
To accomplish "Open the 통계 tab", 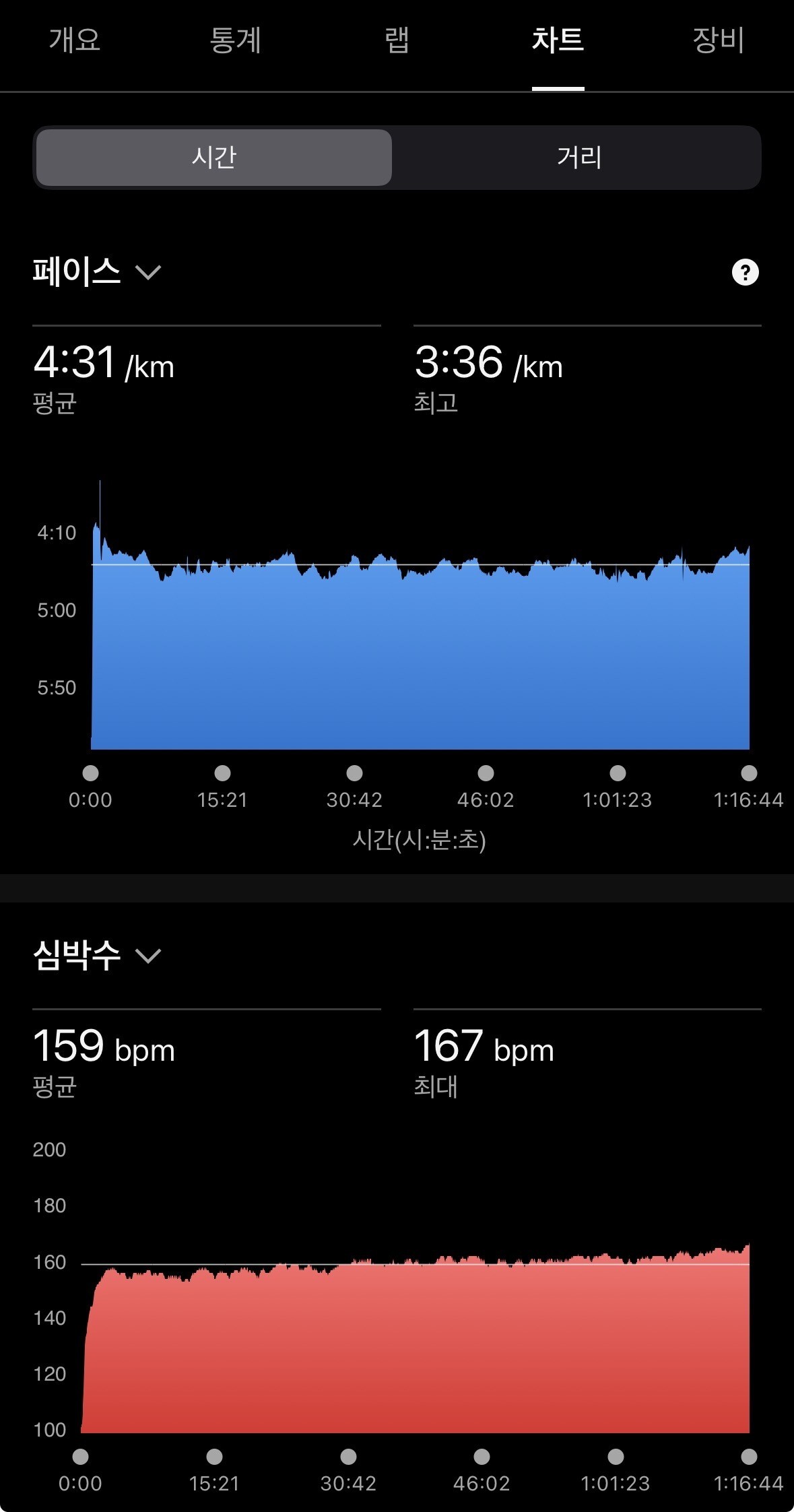I will 235,40.
